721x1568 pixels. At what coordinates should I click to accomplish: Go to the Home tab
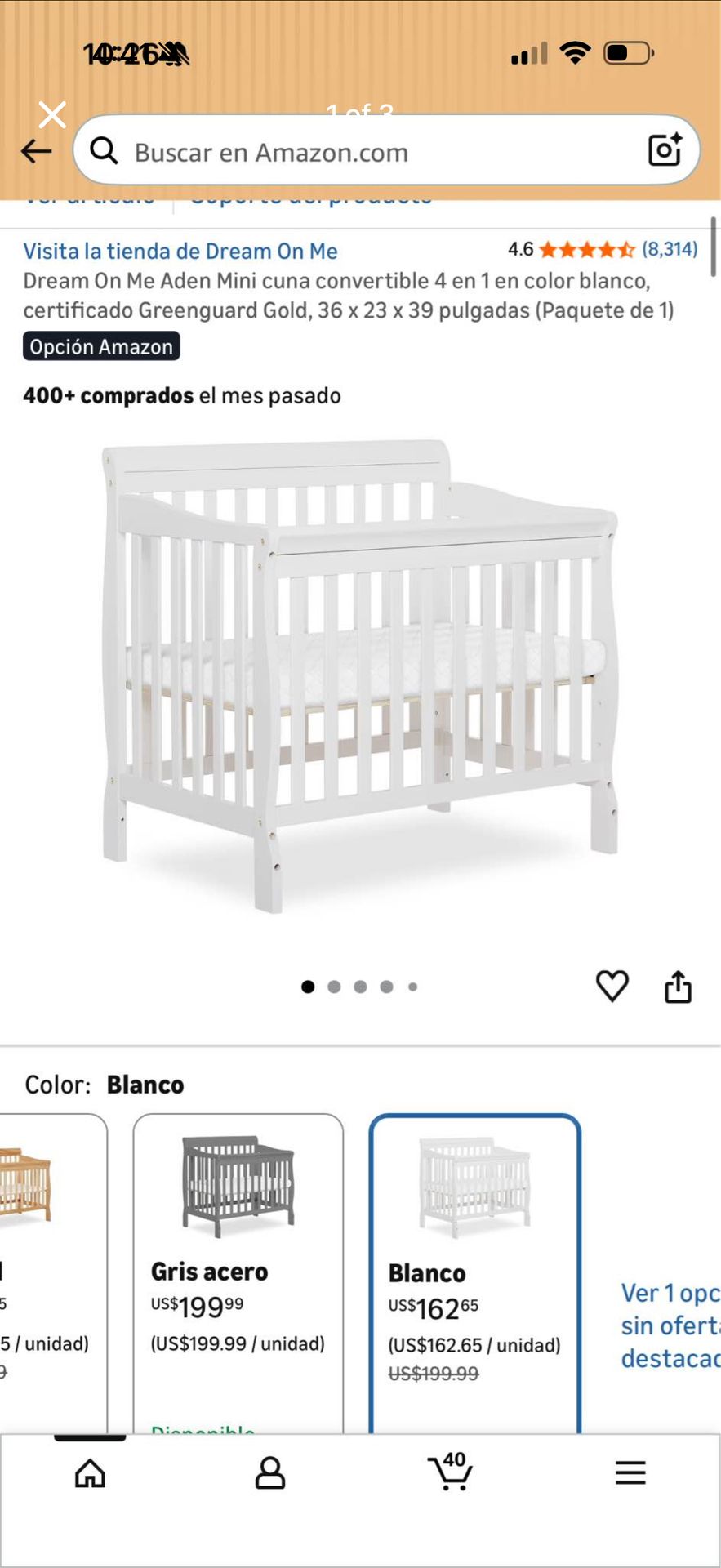click(x=90, y=1473)
